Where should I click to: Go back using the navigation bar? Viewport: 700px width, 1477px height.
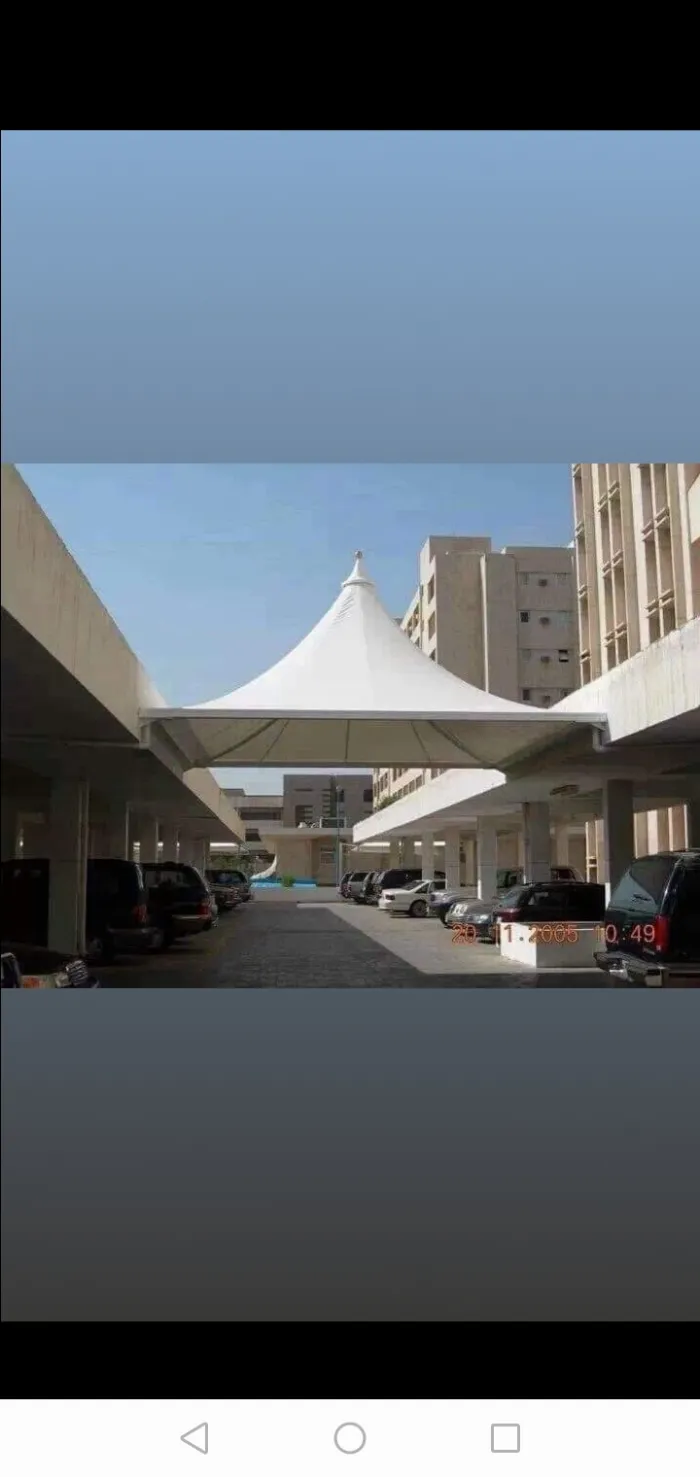click(195, 1438)
